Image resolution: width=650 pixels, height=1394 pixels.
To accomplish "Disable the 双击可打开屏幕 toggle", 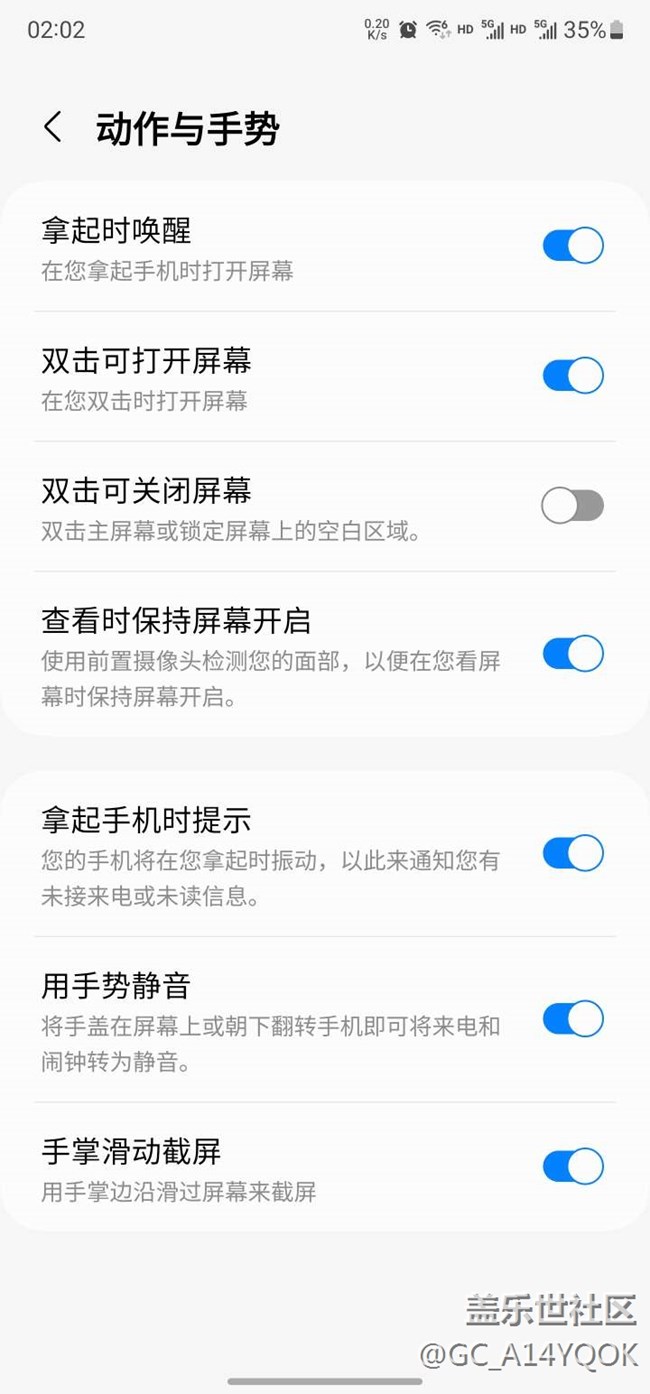I will click(x=573, y=376).
